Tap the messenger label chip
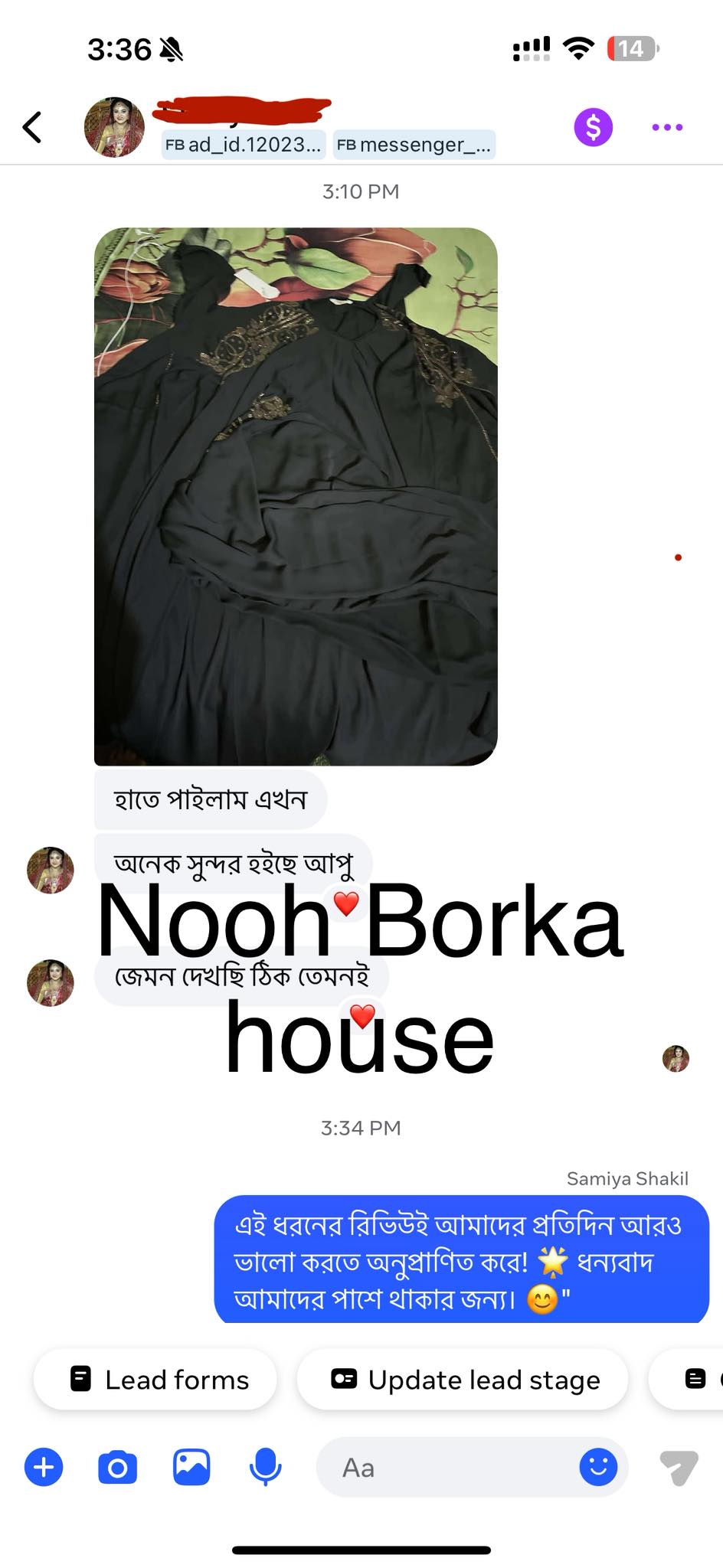 point(414,145)
